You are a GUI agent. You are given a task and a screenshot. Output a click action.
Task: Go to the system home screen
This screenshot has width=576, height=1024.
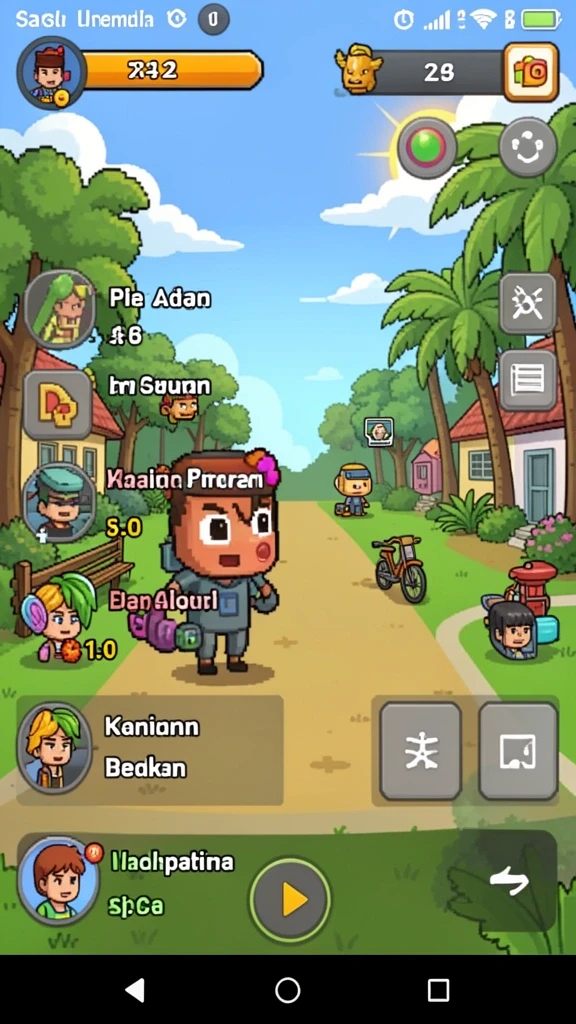[287, 990]
